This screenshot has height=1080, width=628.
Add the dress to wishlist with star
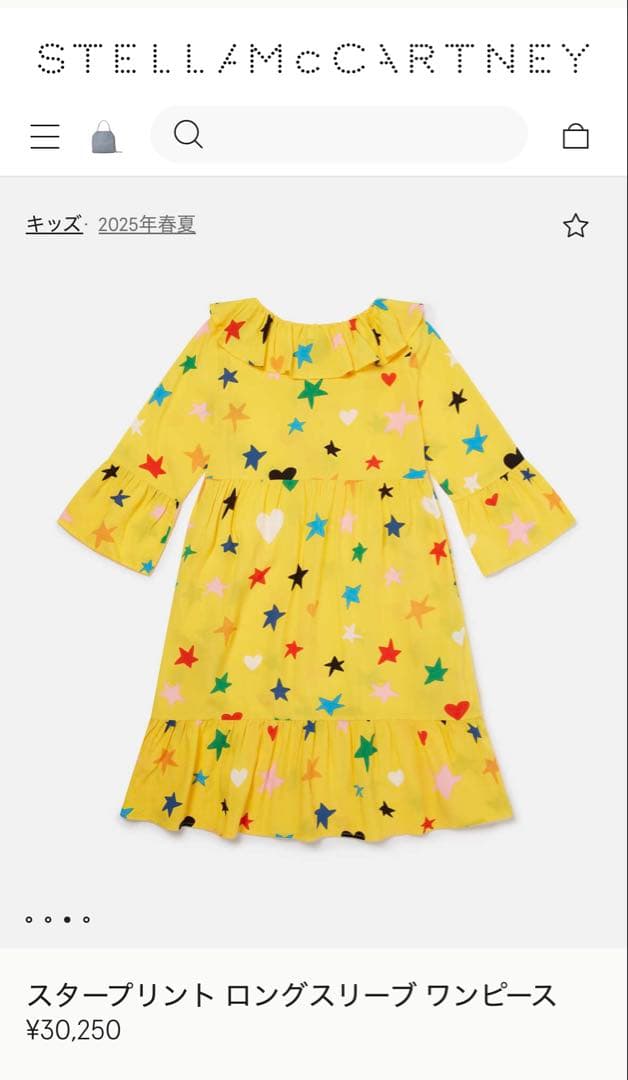tap(575, 226)
